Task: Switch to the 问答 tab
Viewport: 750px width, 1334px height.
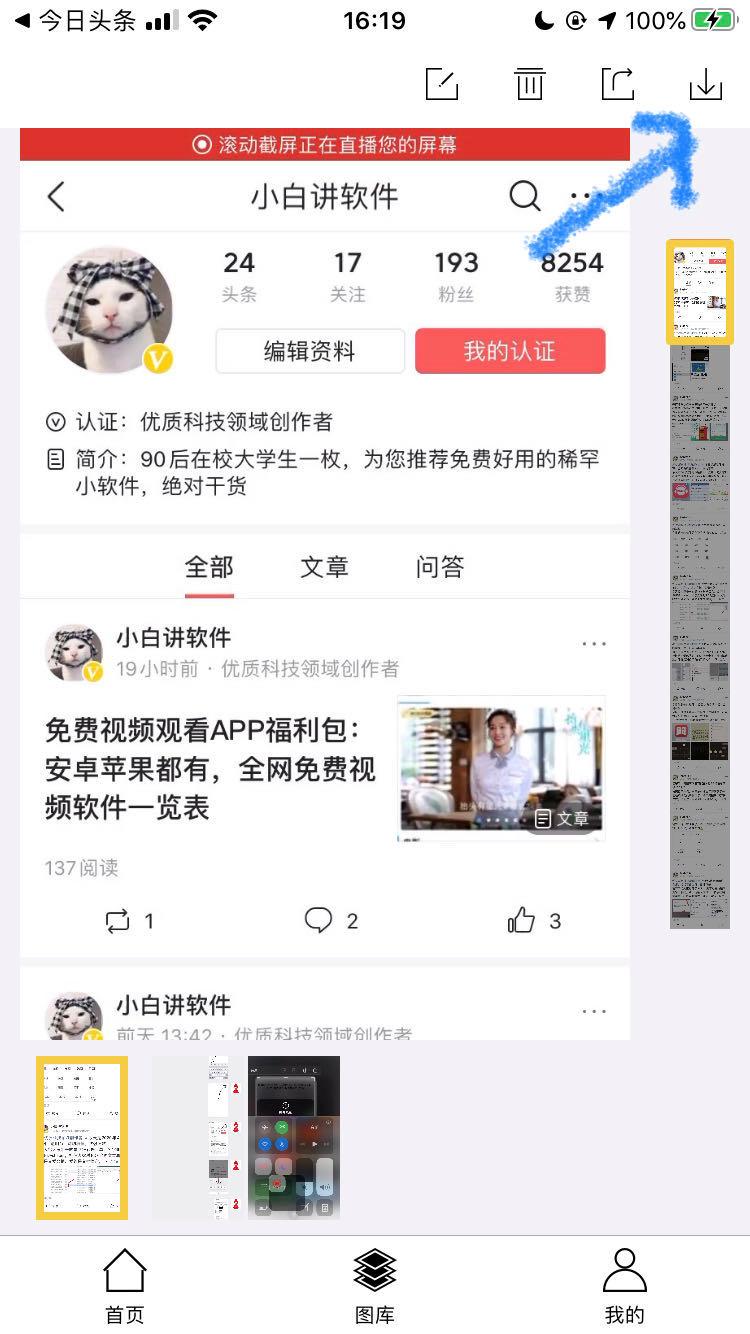Action: (x=437, y=566)
